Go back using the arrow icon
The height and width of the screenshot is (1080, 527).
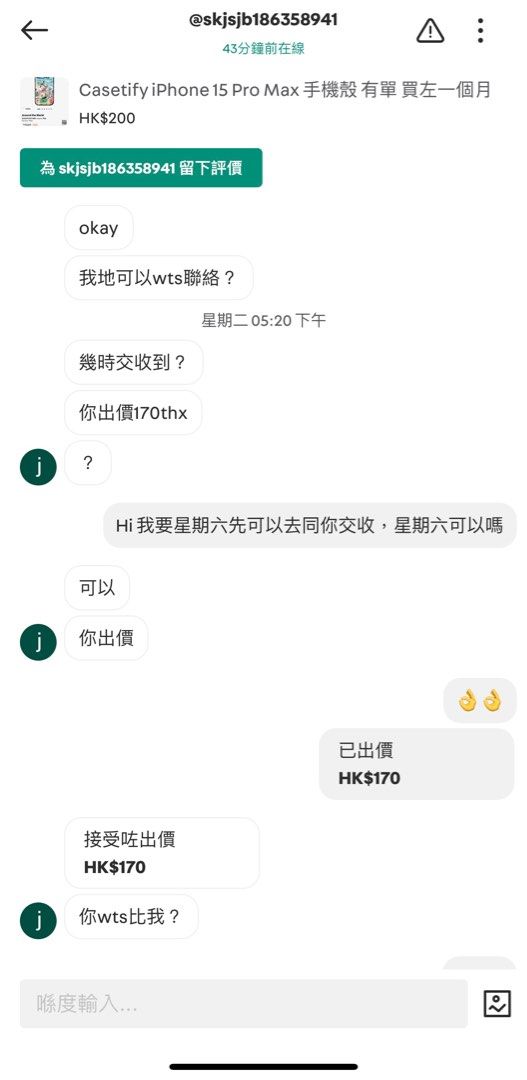[34, 30]
